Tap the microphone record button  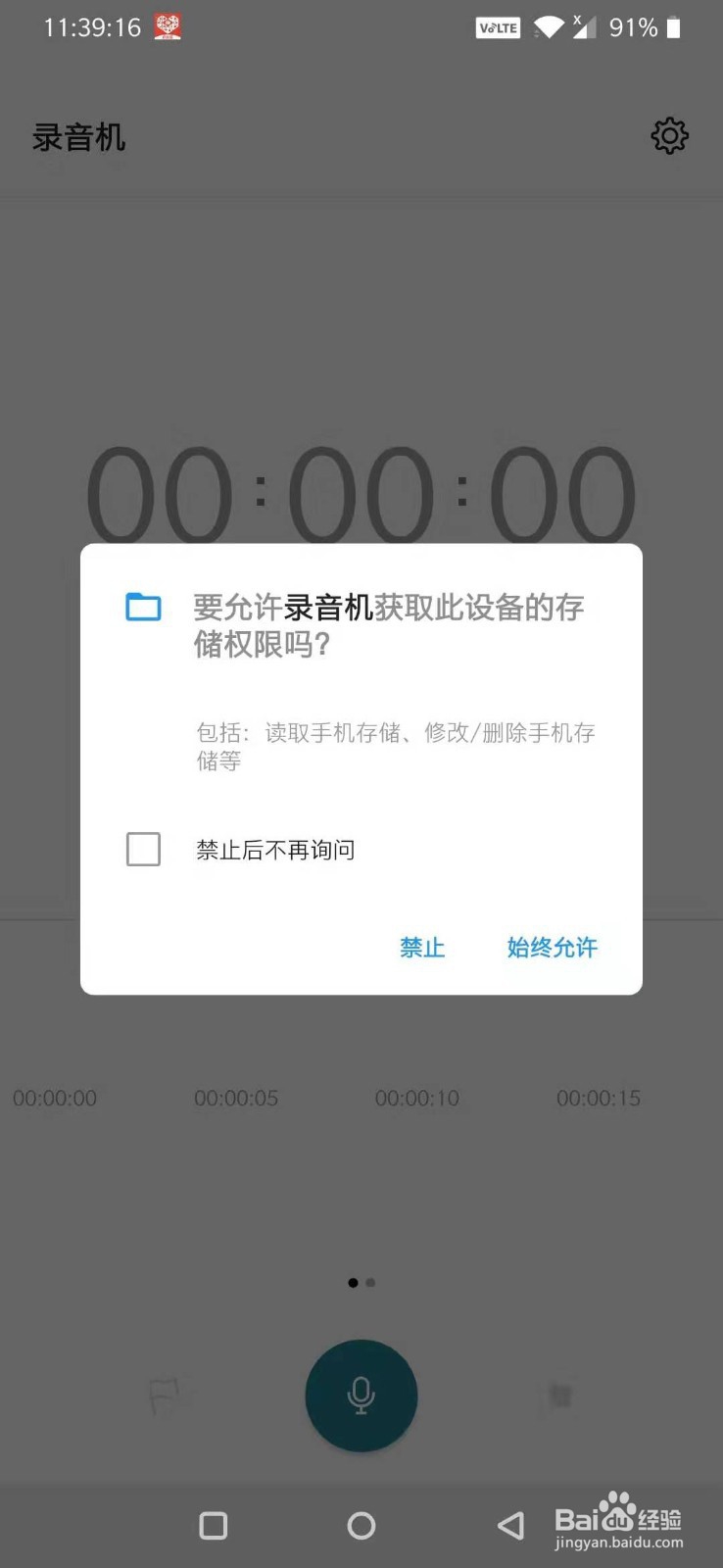coord(361,1396)
